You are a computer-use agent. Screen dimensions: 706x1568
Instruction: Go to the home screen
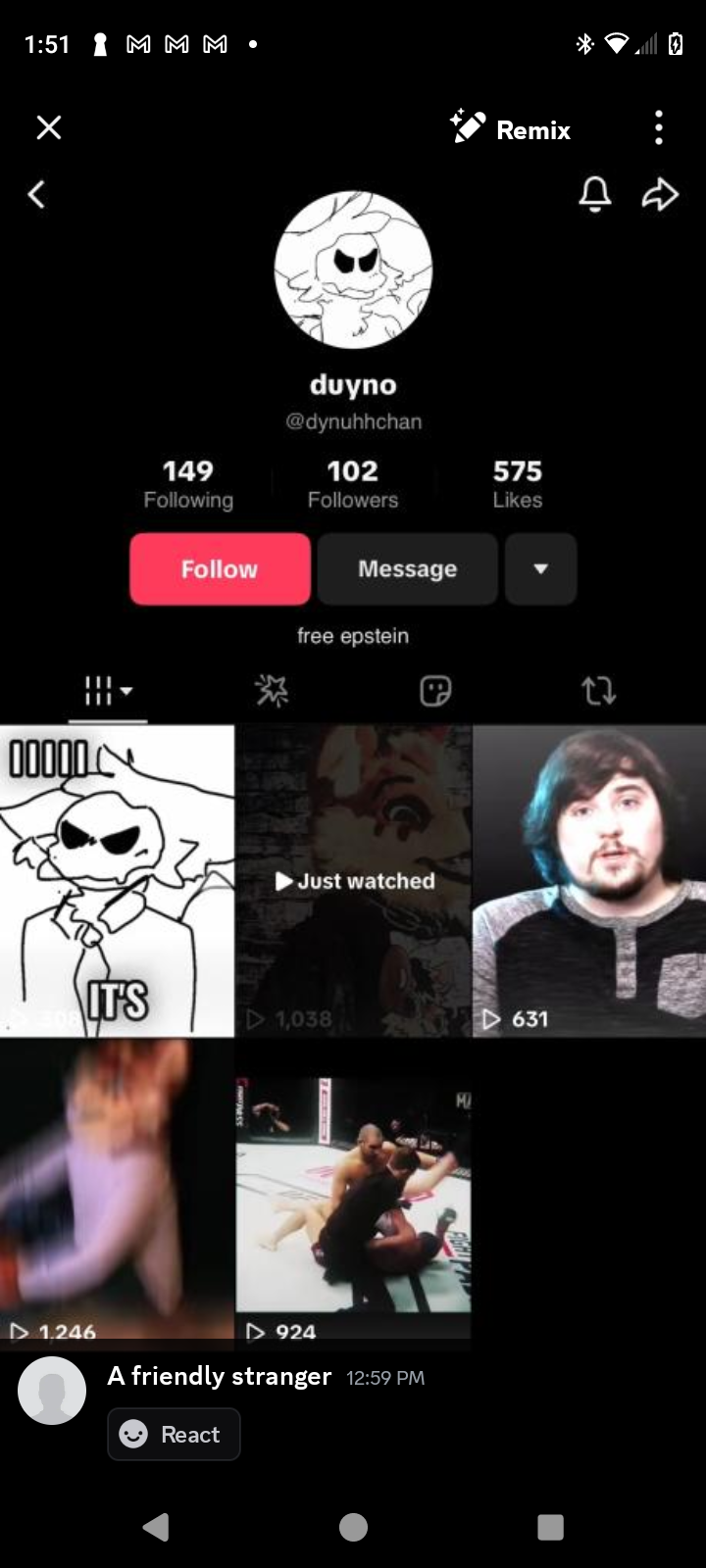tap(353, 1526)
